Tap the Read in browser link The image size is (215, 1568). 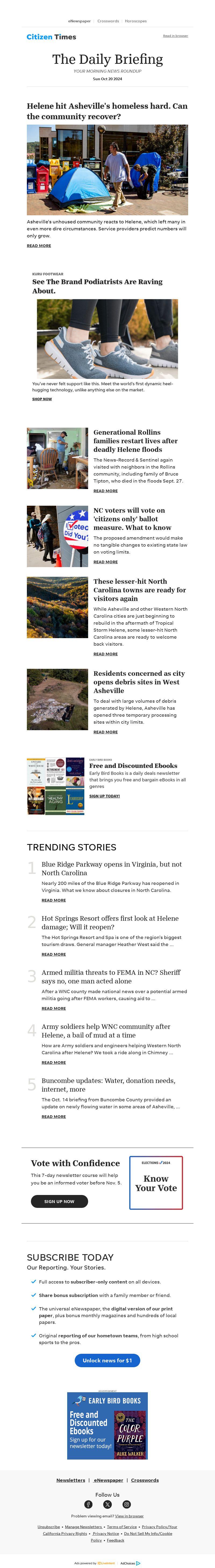point(175,36)
